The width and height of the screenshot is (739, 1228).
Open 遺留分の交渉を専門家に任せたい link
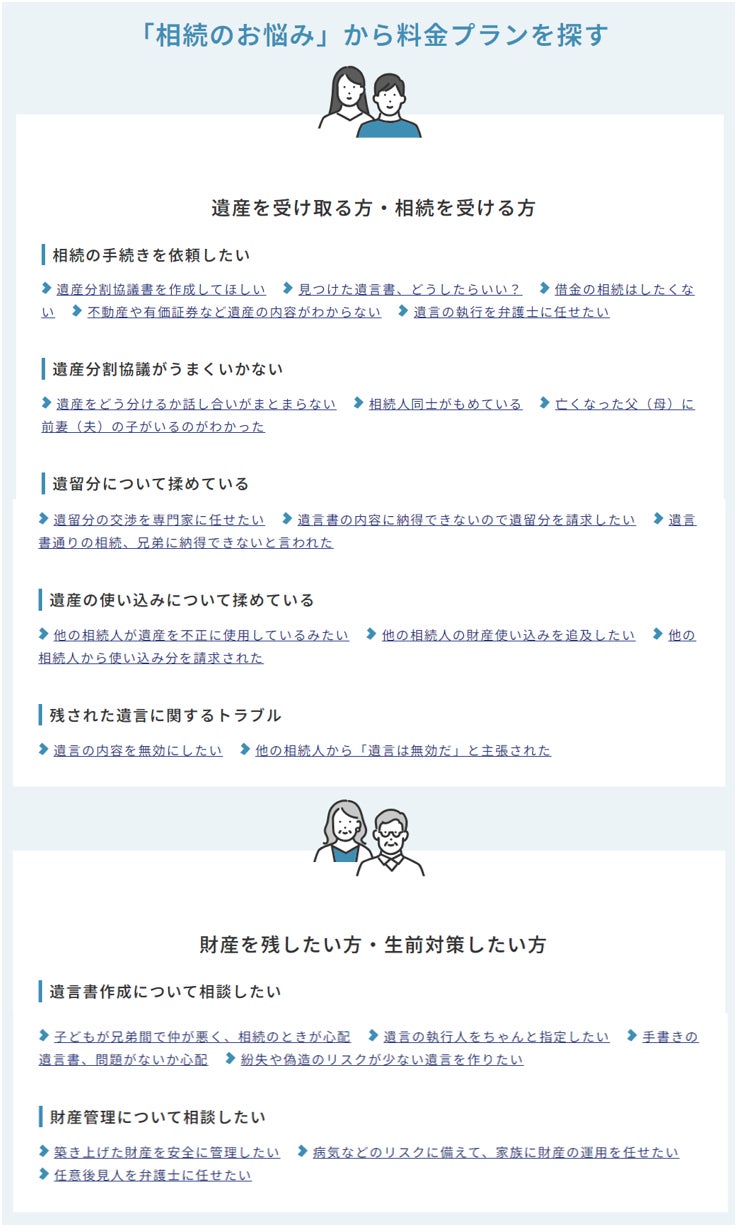[159, 520]
